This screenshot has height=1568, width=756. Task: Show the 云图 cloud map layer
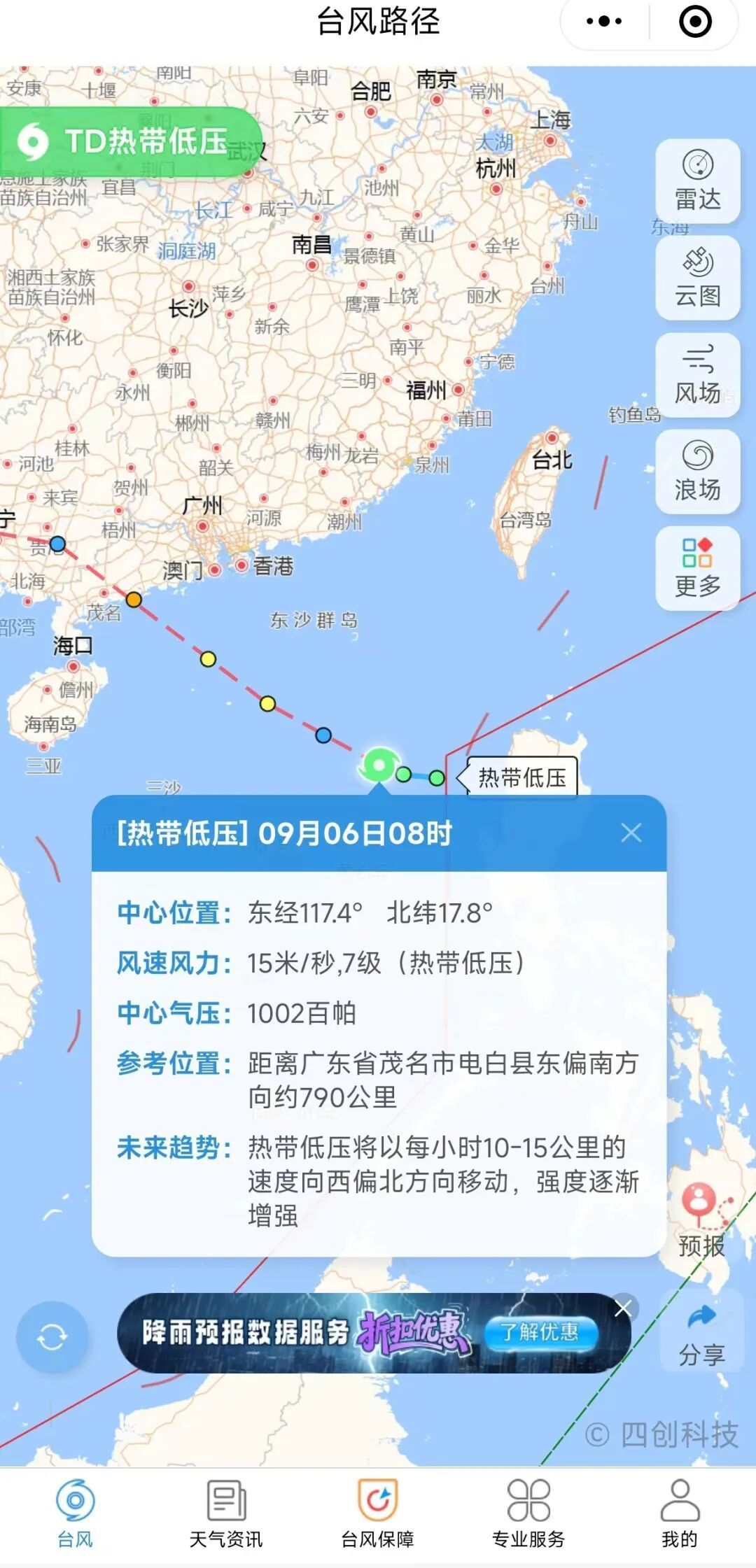[x=697, y=278]
